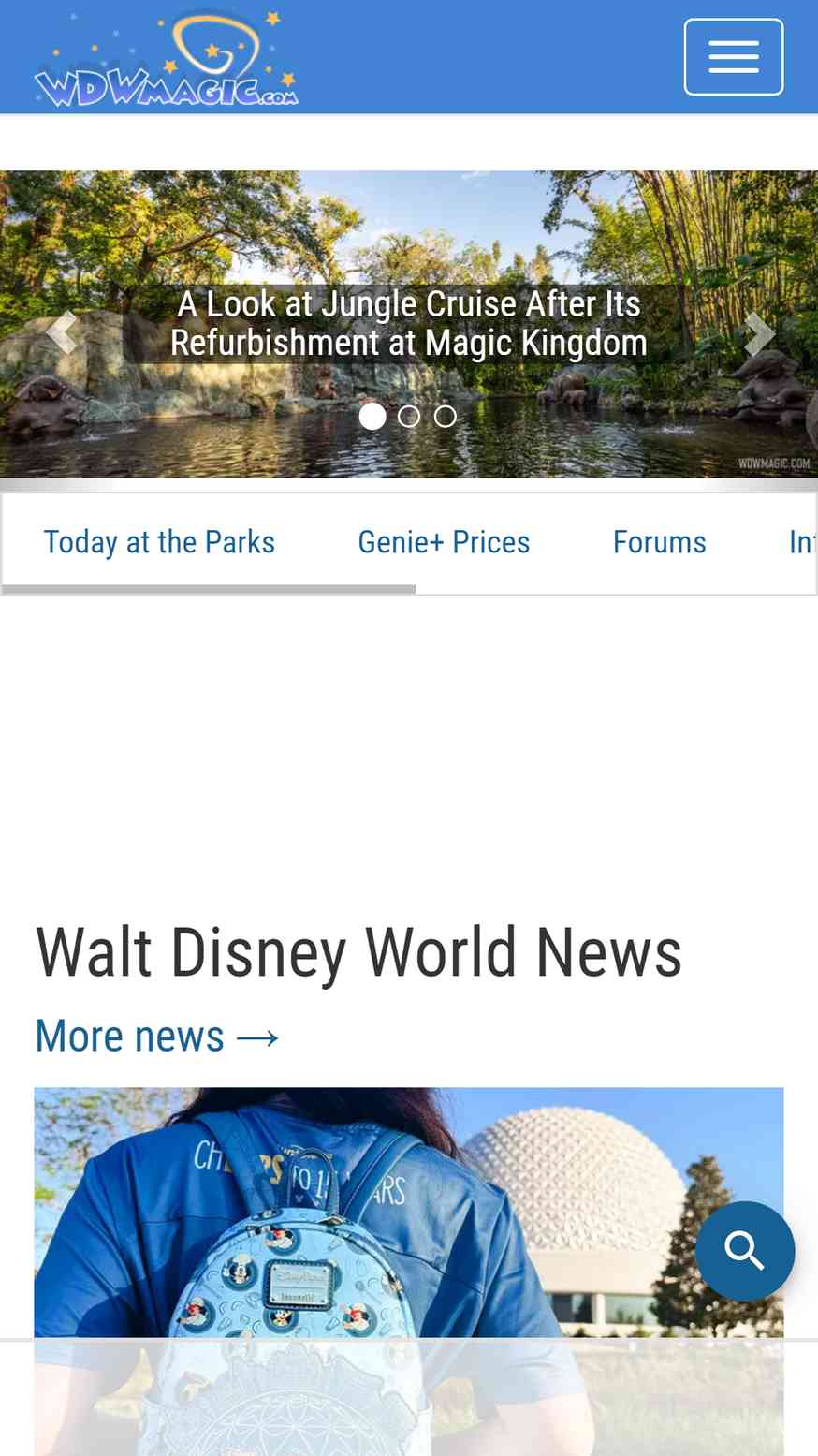Follow the More news link
The height and width of the screenshot is (1456, 818).
157,1037
